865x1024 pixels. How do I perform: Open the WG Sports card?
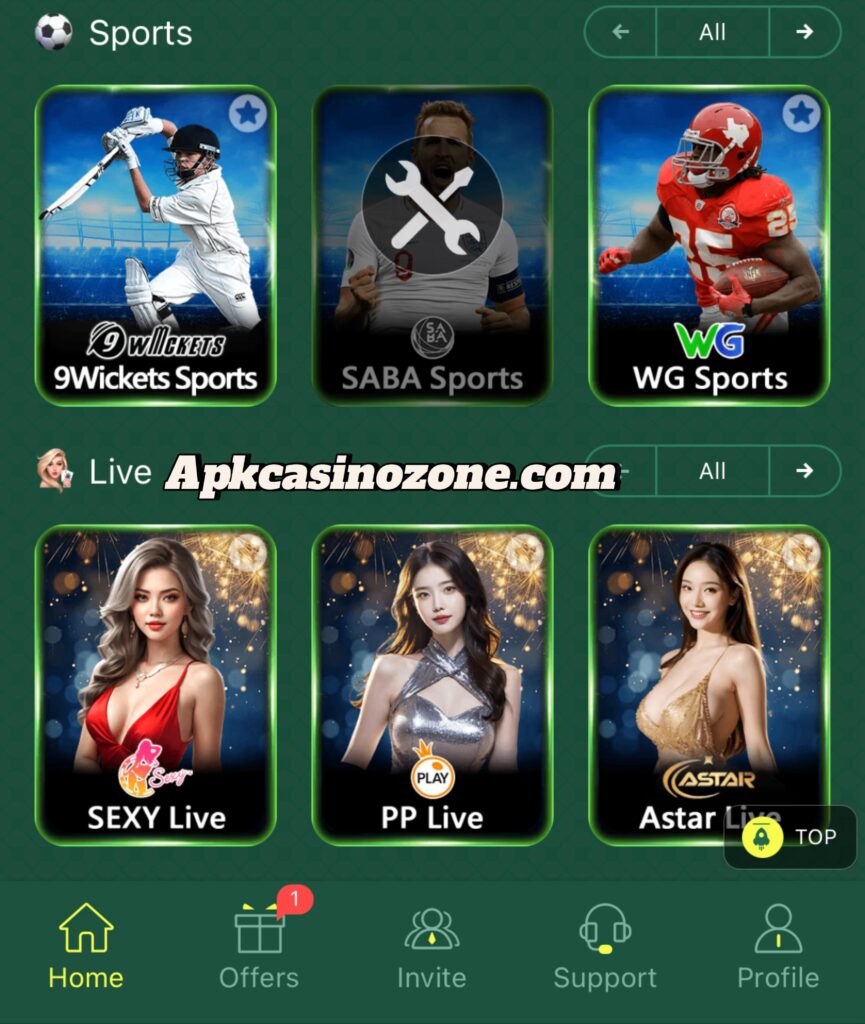click(x=709, y=245)
